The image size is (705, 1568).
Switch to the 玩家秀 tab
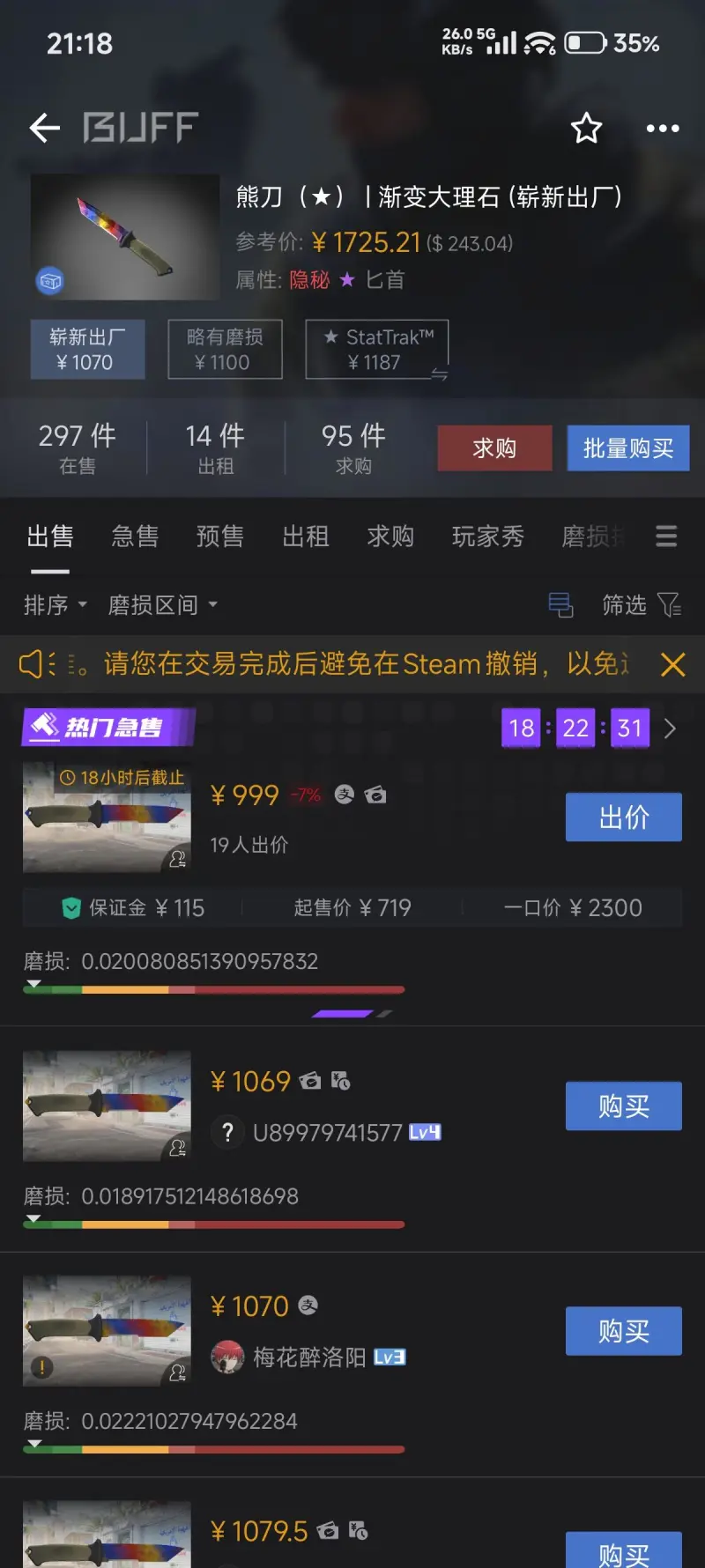487,536
